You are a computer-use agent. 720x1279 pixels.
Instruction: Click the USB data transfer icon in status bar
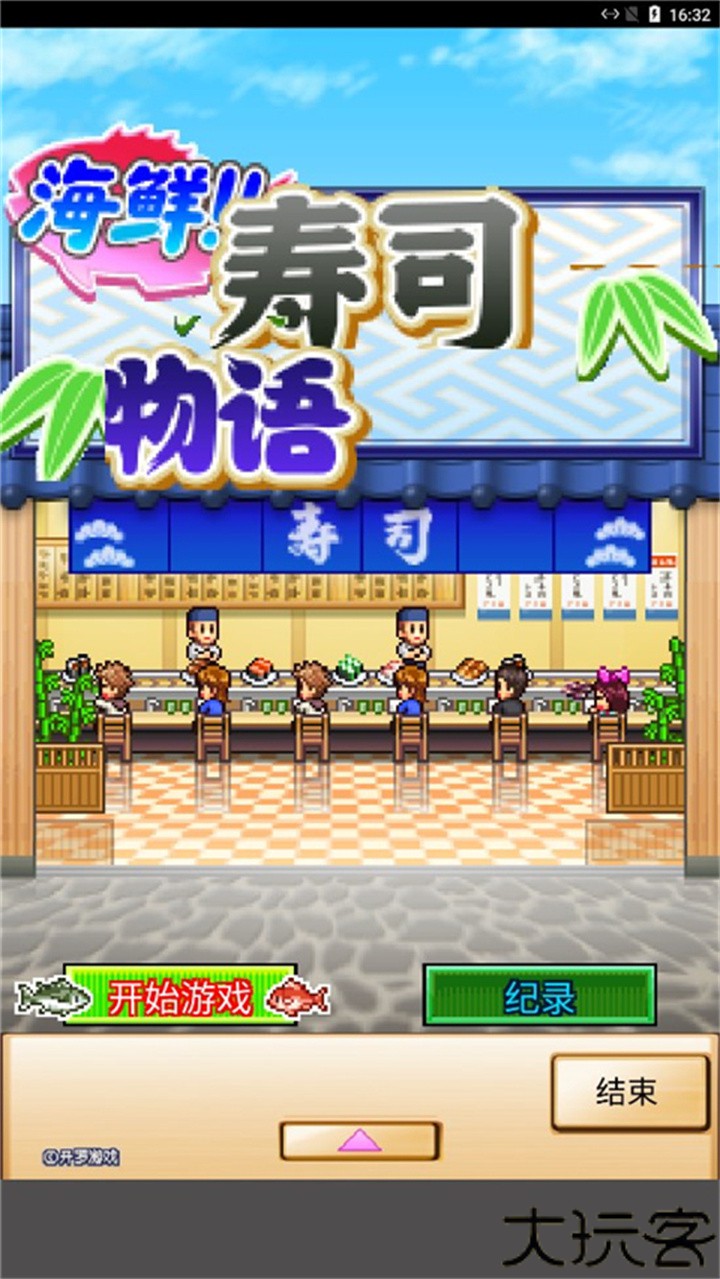610,13
